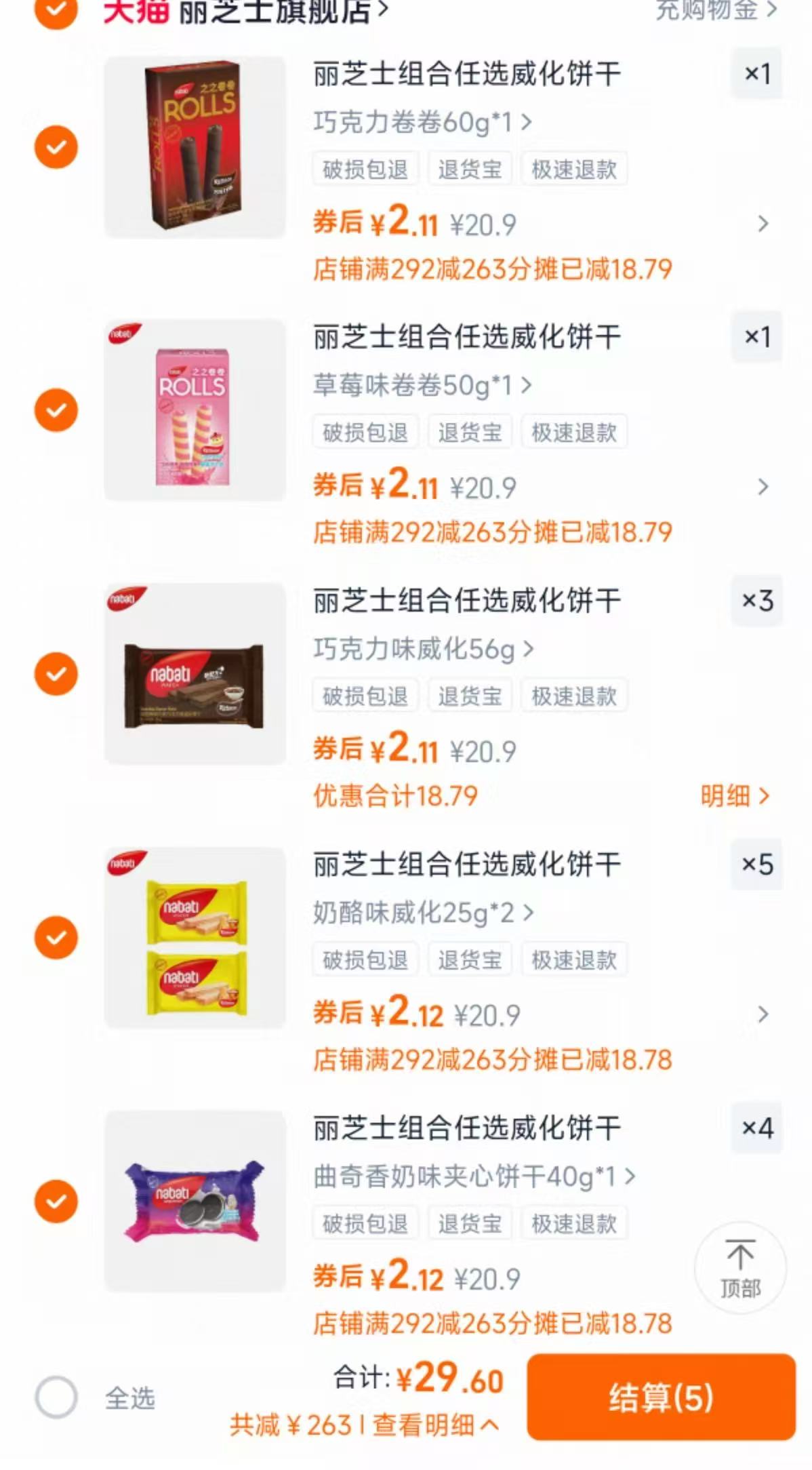Click the 退货宝 tag on cookie sandwich item
The height and width of the screenshot is (1470, 812).
470,1223
